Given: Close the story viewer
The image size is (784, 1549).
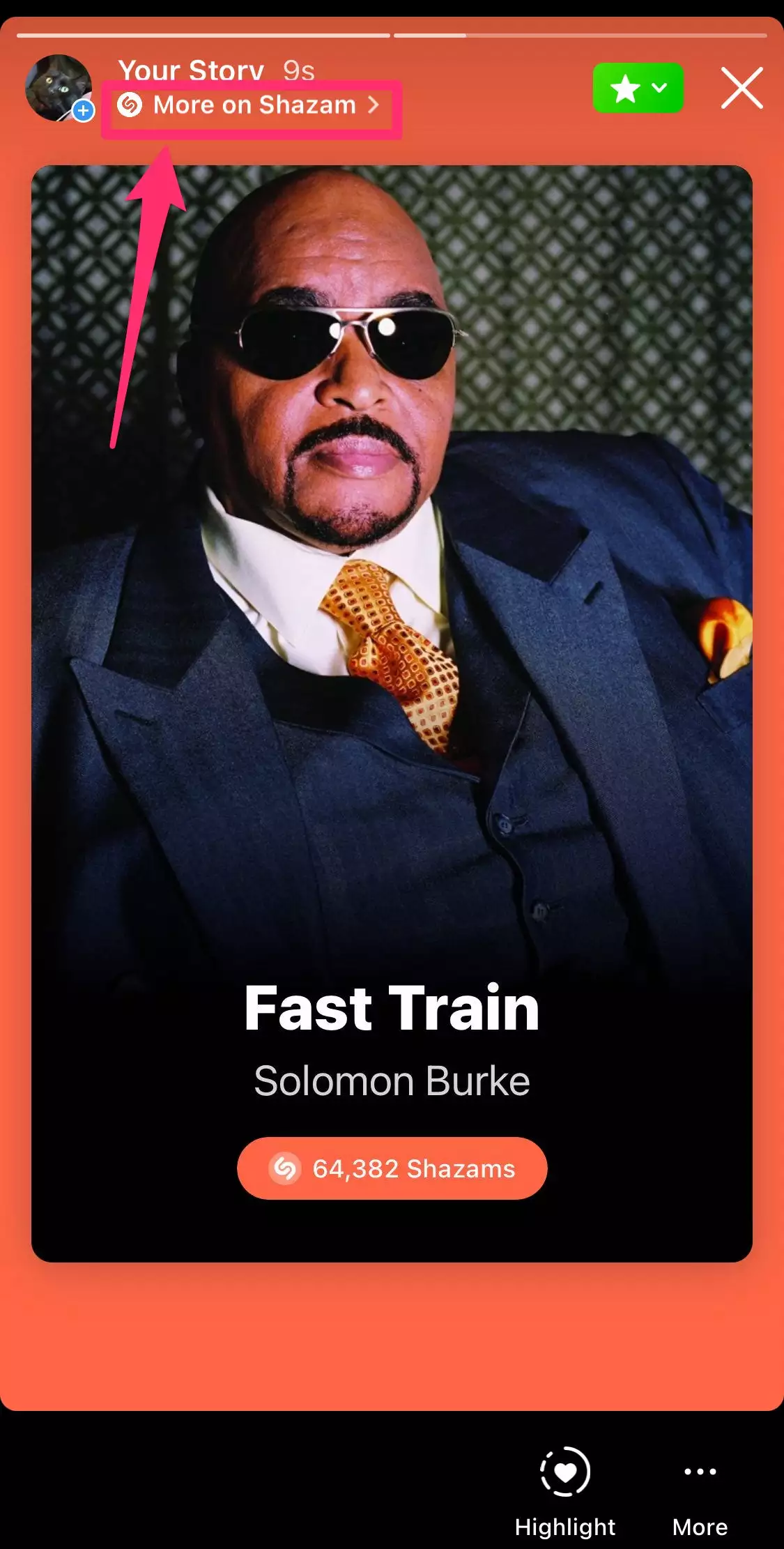Looking at the screenshot, I should tap(741, 88).
